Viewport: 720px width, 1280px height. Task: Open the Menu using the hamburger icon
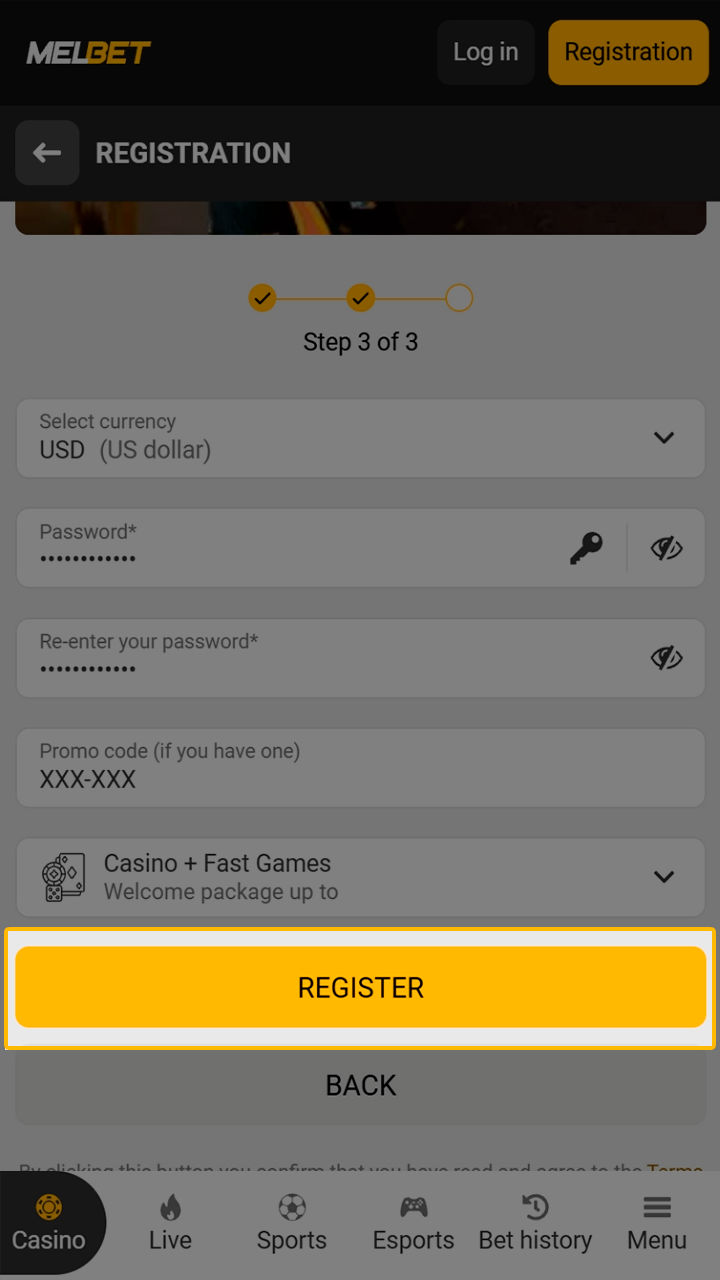click(x=657, y=1208)
